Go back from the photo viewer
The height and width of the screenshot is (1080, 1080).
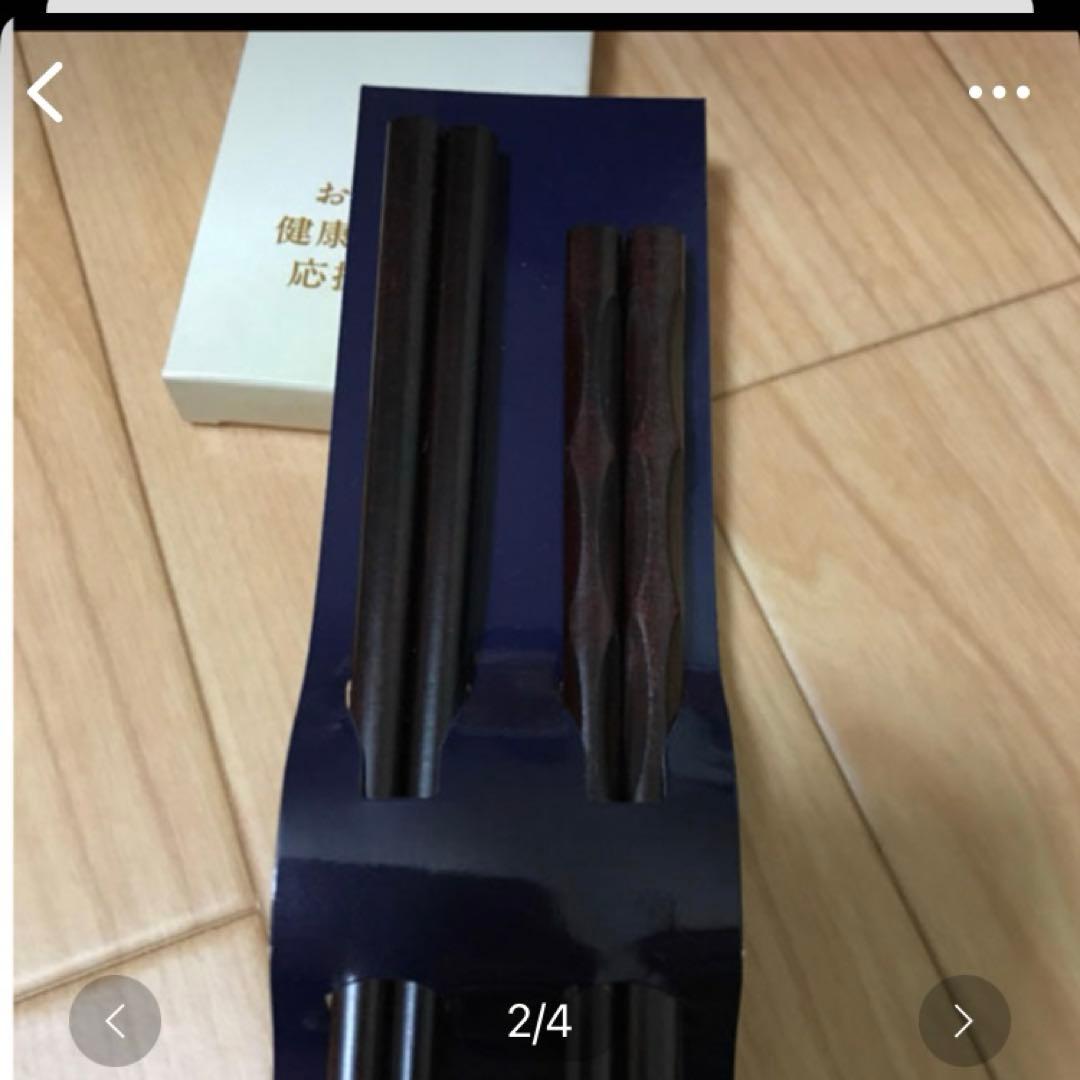pos(45,92)
